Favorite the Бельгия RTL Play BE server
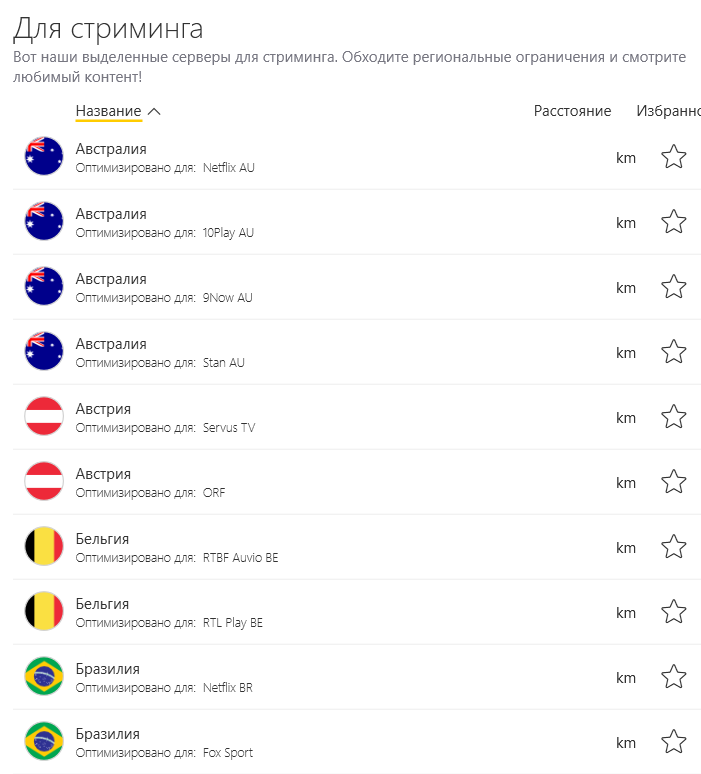 point(674,612)
